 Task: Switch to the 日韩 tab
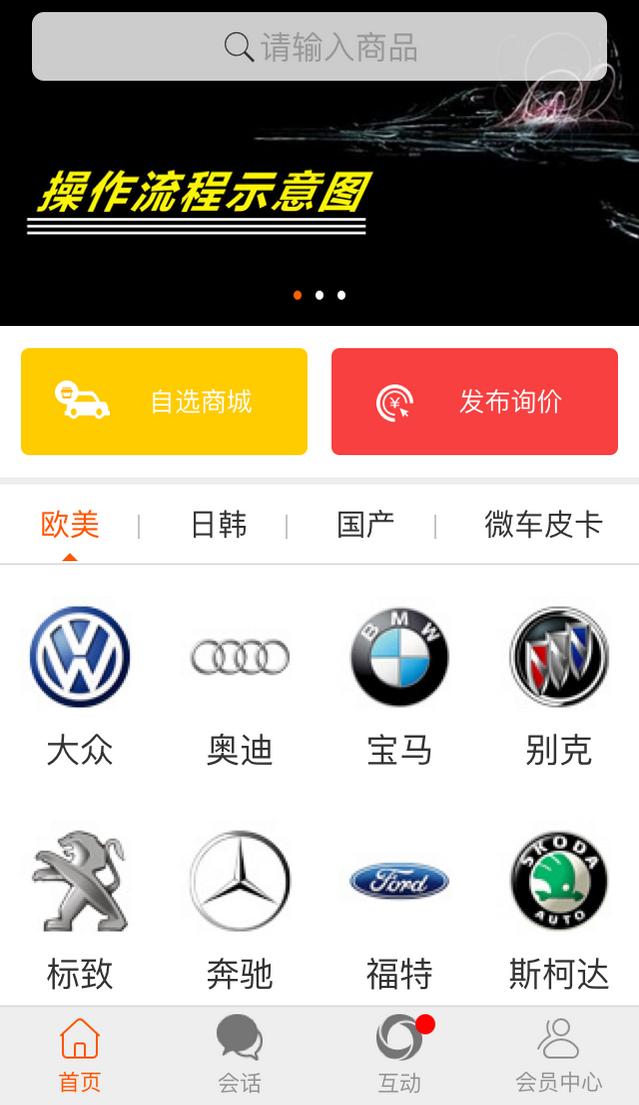[218, 524]
